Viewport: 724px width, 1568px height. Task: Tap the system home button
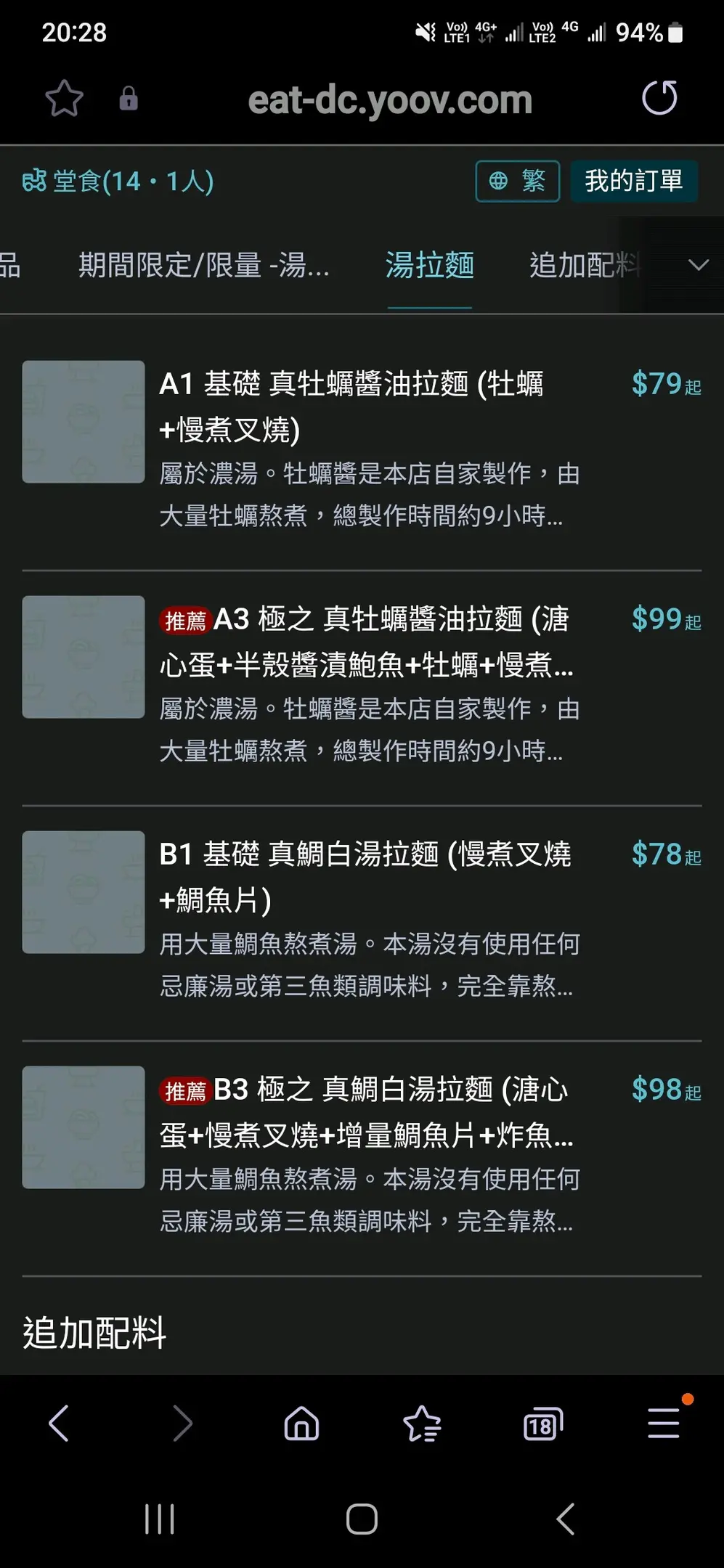[362, 1518]
